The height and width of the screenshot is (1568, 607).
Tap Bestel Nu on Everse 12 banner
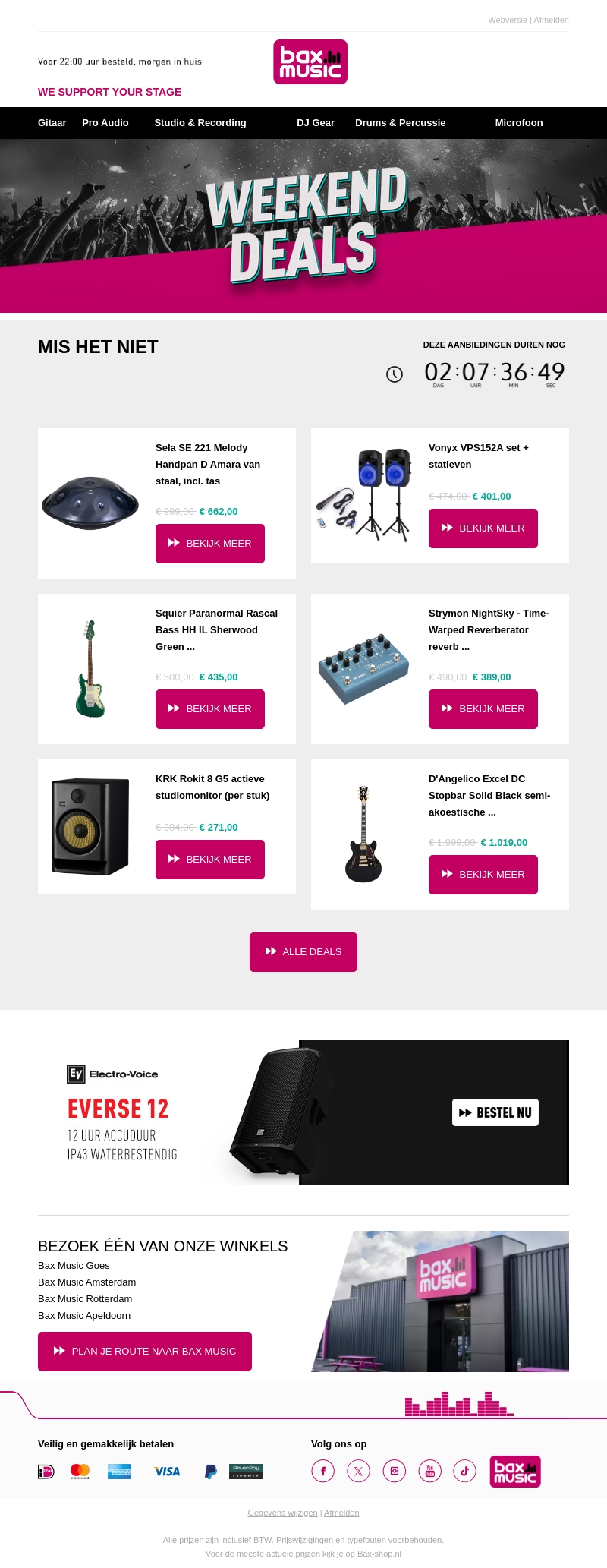(495, 1112)
